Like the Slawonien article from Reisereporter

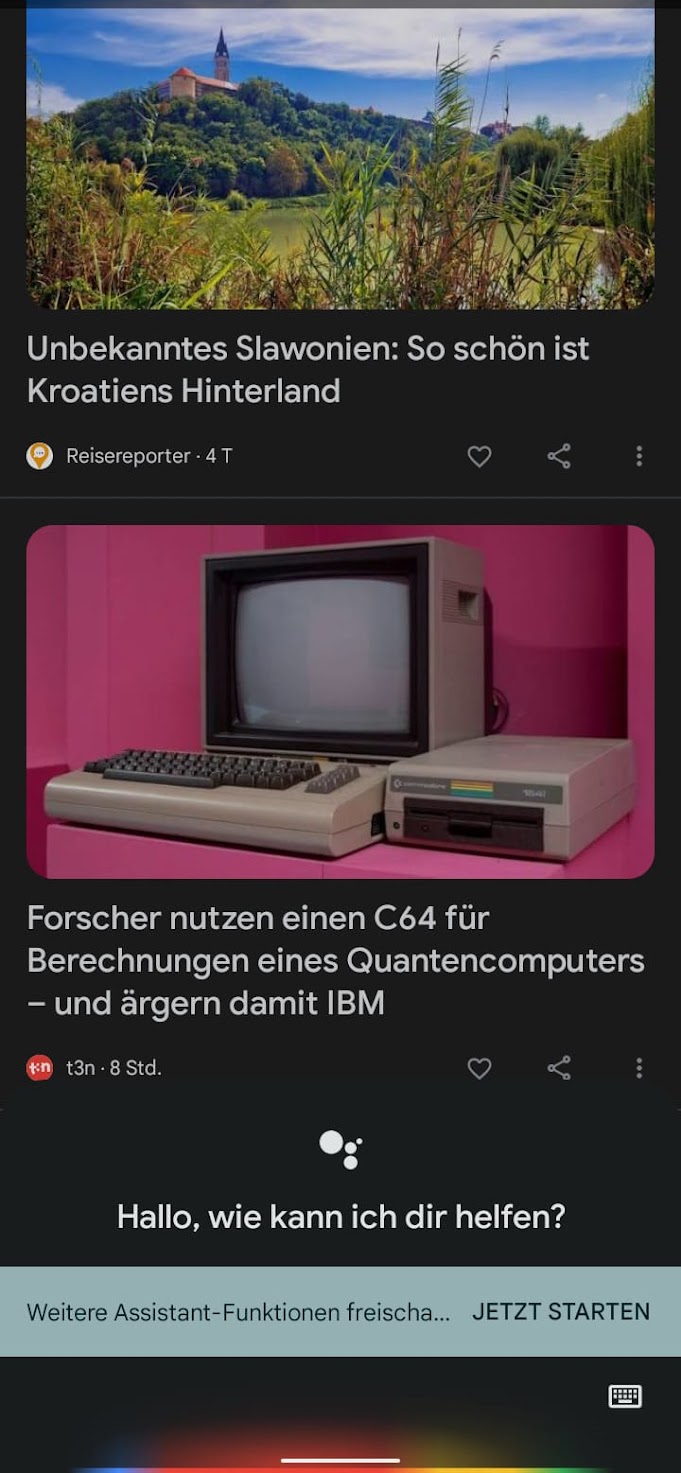pos(479,457)
